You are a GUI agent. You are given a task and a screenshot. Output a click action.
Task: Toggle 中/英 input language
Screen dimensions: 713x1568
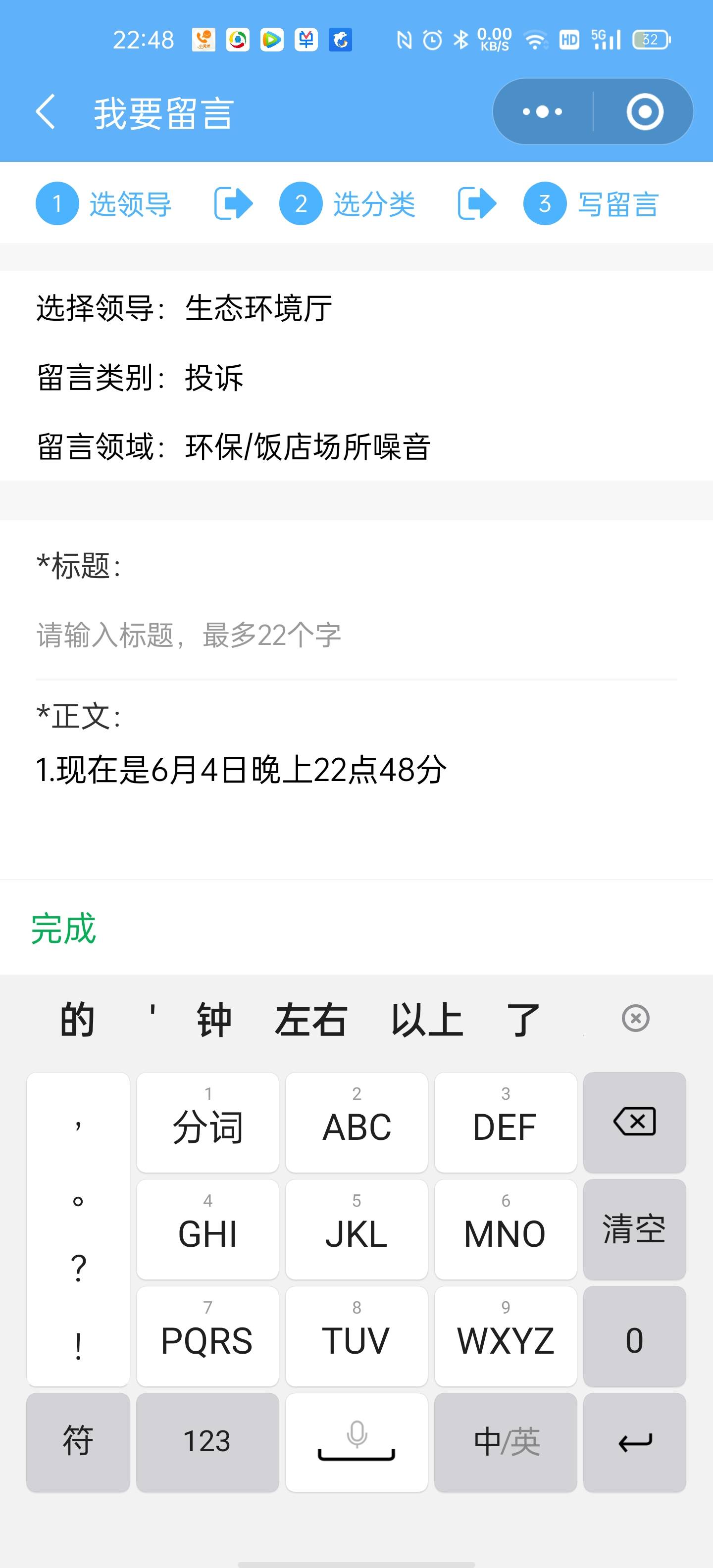tap(506, 1441)
